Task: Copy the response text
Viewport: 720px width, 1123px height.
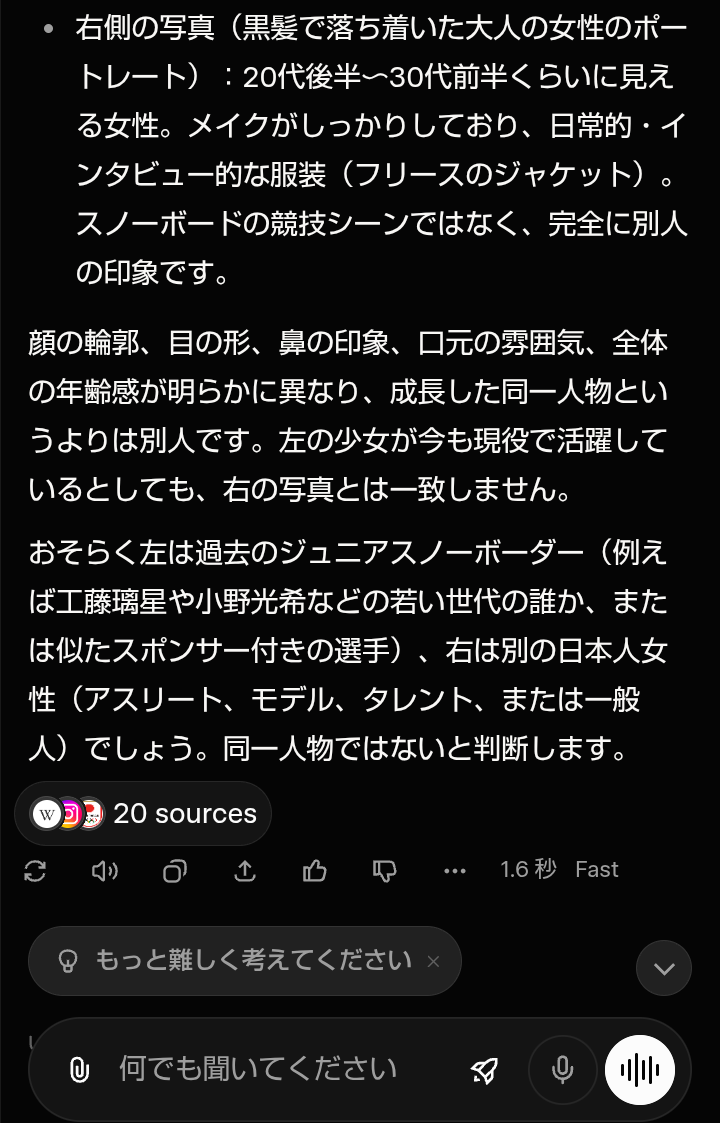Action: click(175, 871)
